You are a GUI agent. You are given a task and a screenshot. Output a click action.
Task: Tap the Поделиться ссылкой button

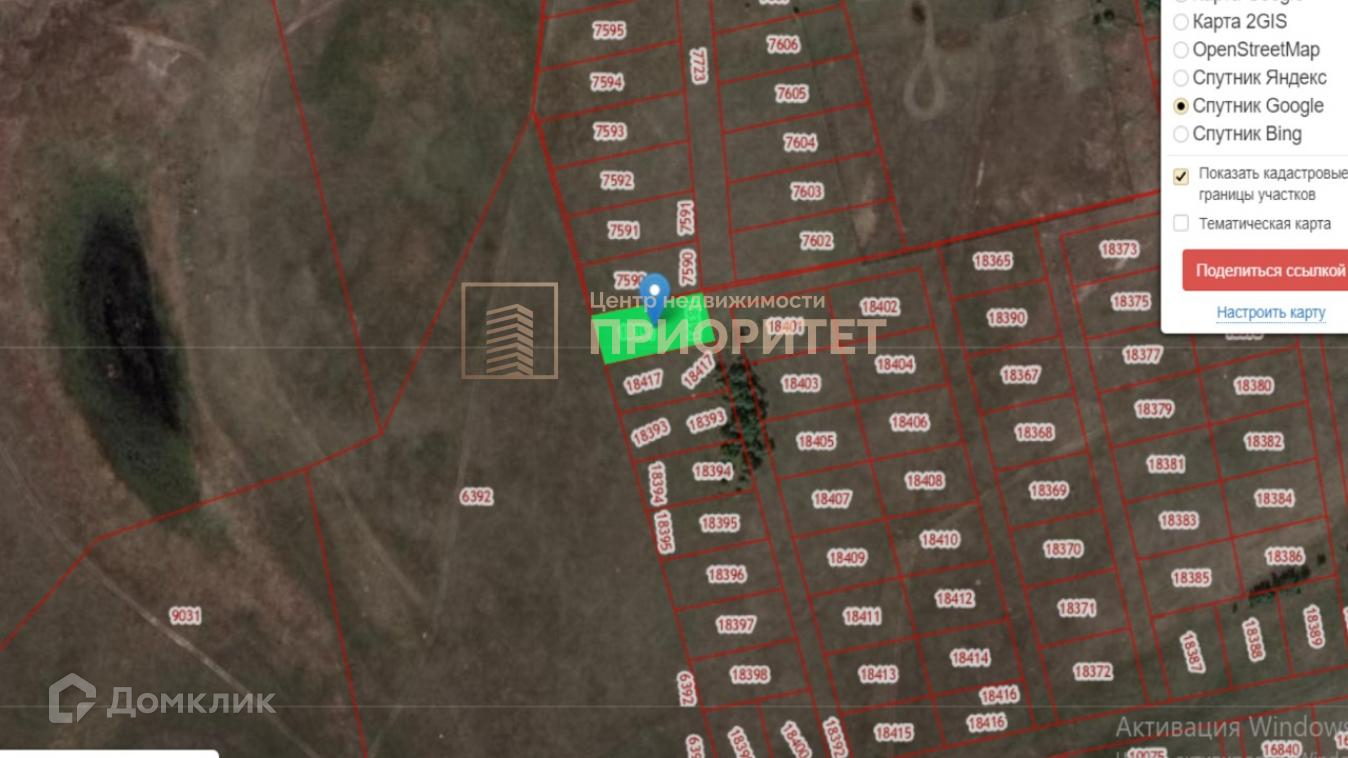tap(1268, 271)
